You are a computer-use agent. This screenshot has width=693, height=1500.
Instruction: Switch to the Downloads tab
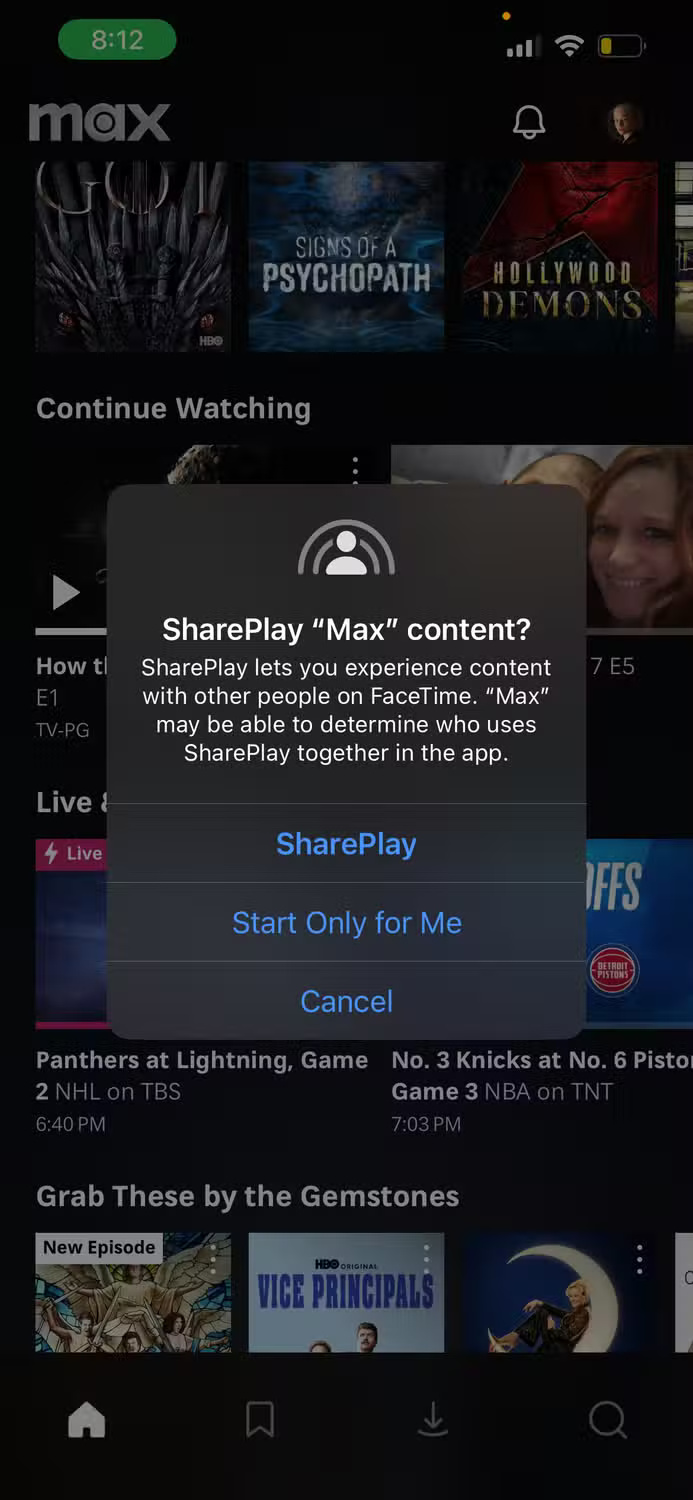tap(433, 1420)
